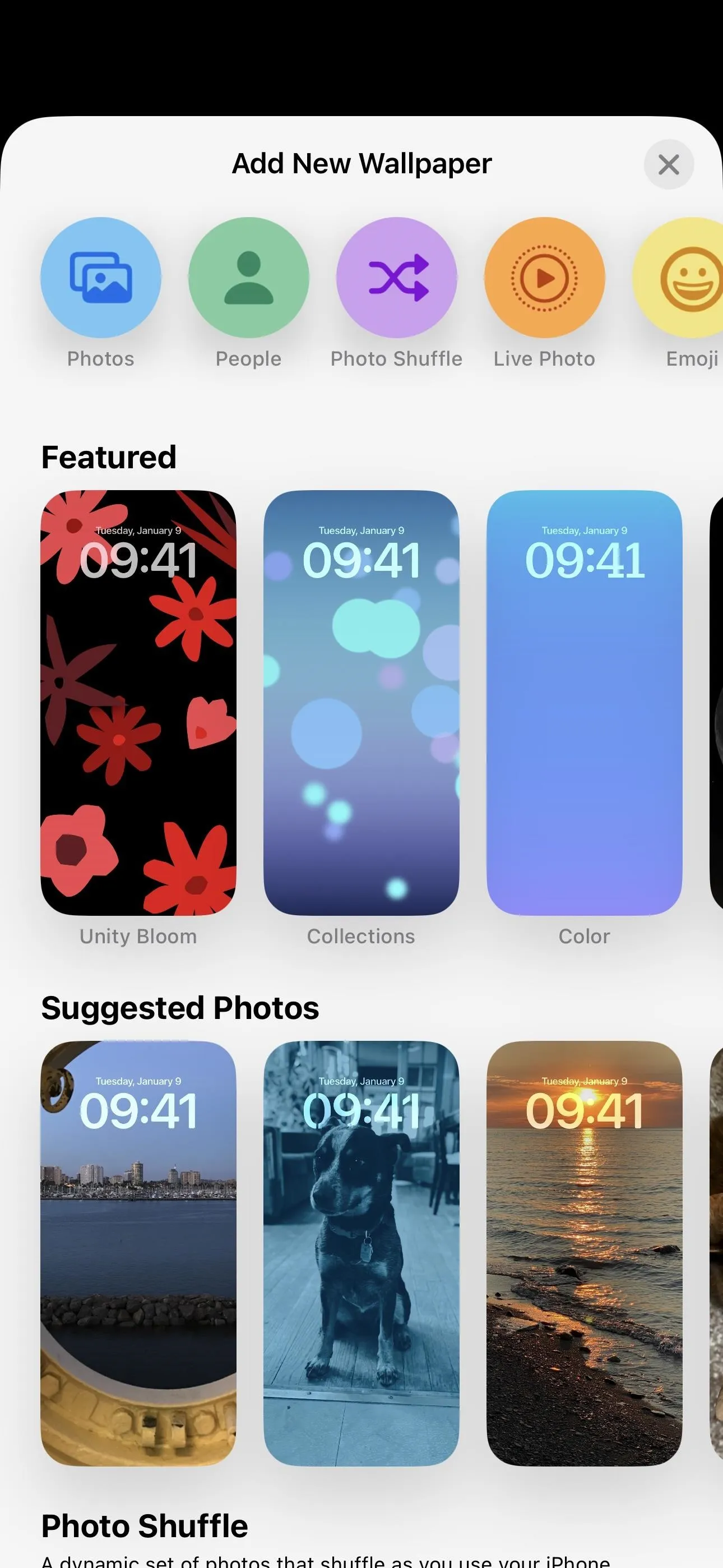Close the Add New Wallpaper sheet
Viewport: 723px width, 1568px height.
tap(668, 164)
